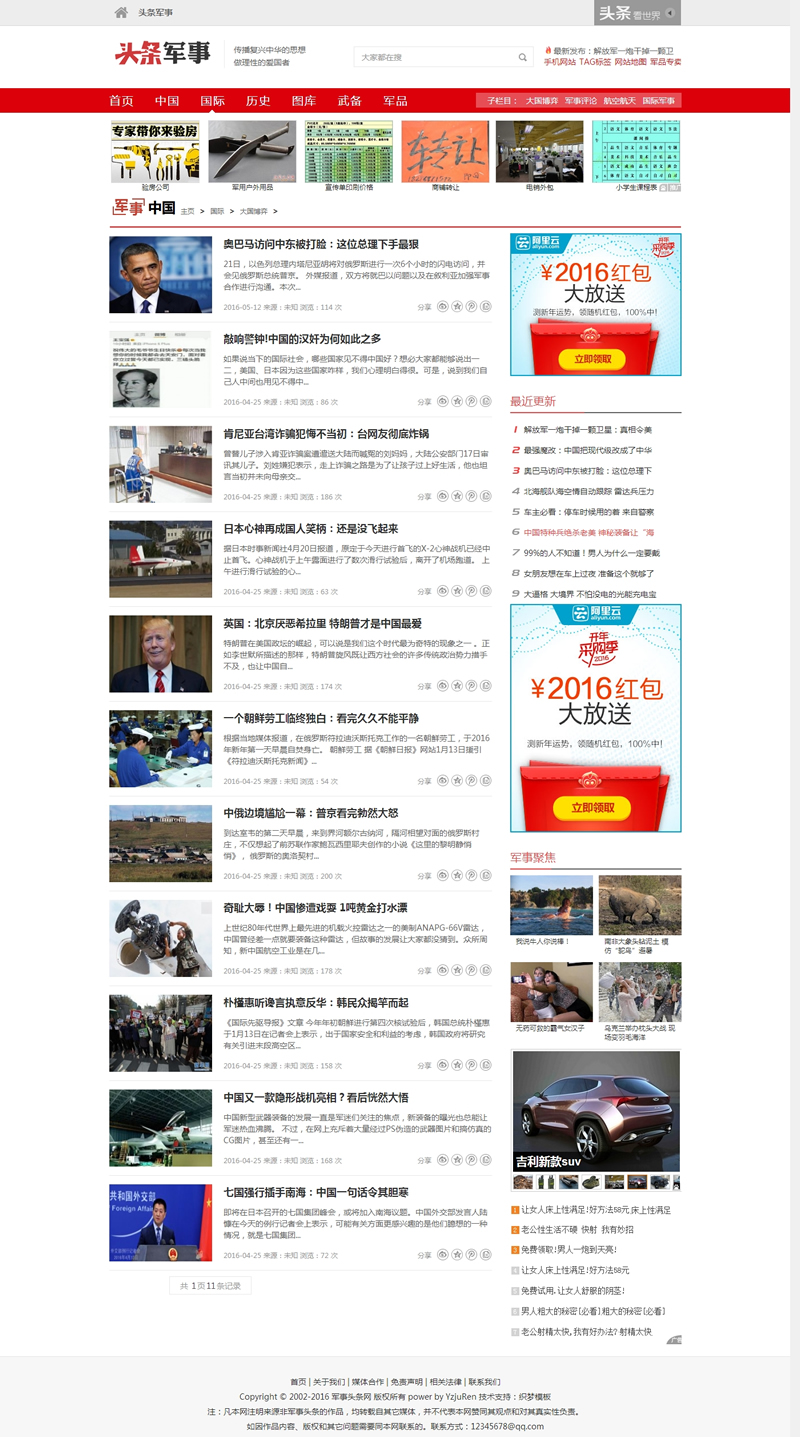Open the Trump article thumbnail
The height and width of the screenshot is (1437, 800).
[160, 654]
